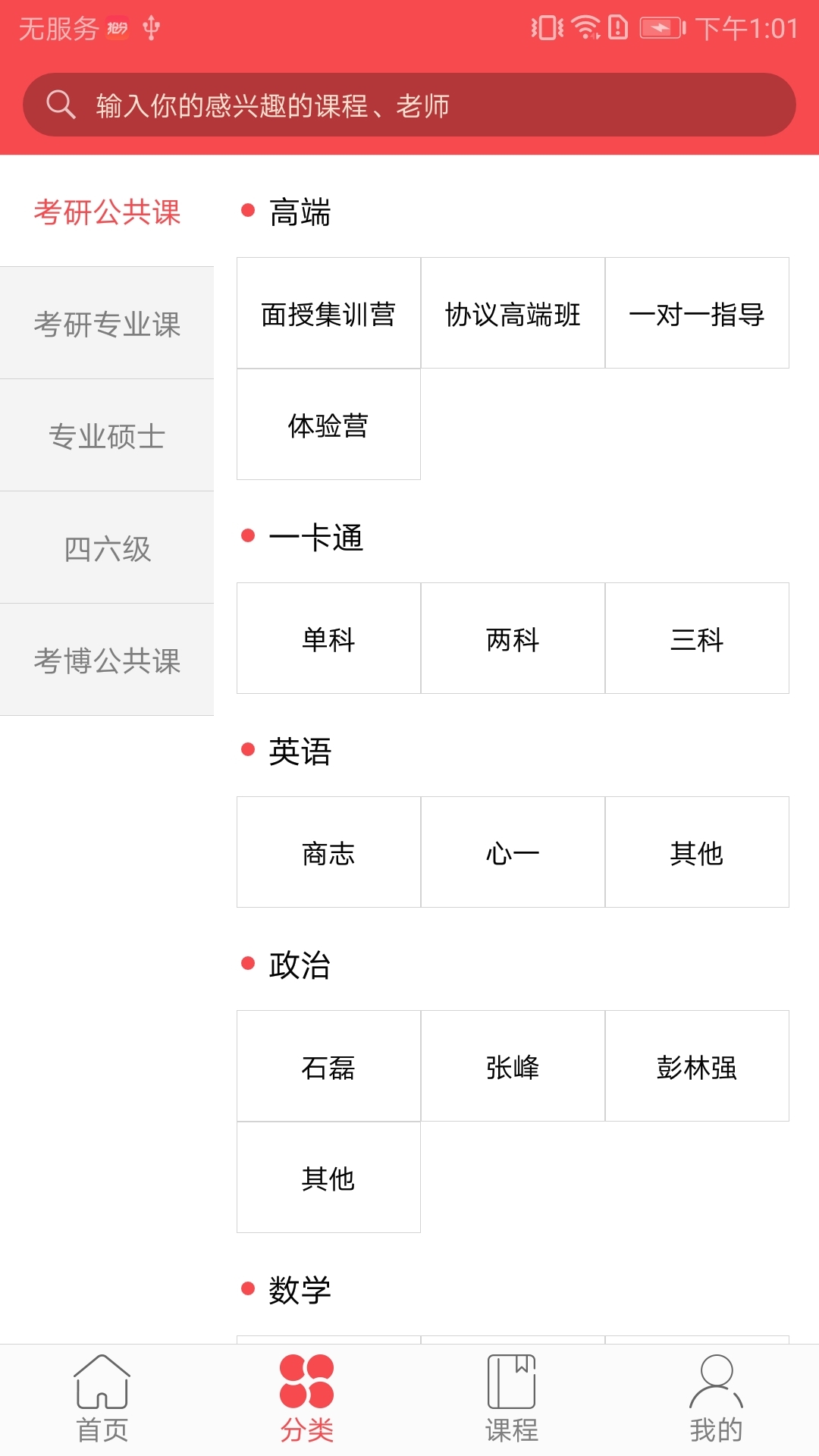Open the 我的 profile tab

[717, 1400]
